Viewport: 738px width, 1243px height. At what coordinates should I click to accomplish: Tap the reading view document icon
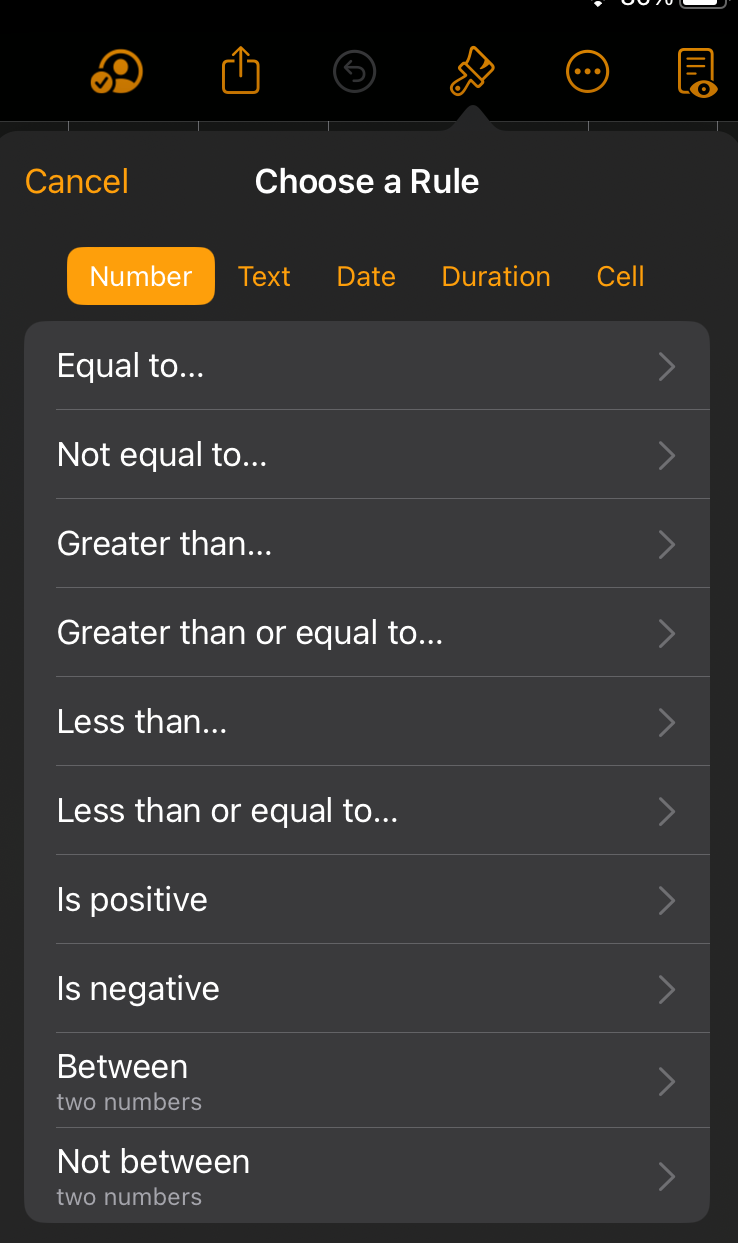(x=697, y=72)
